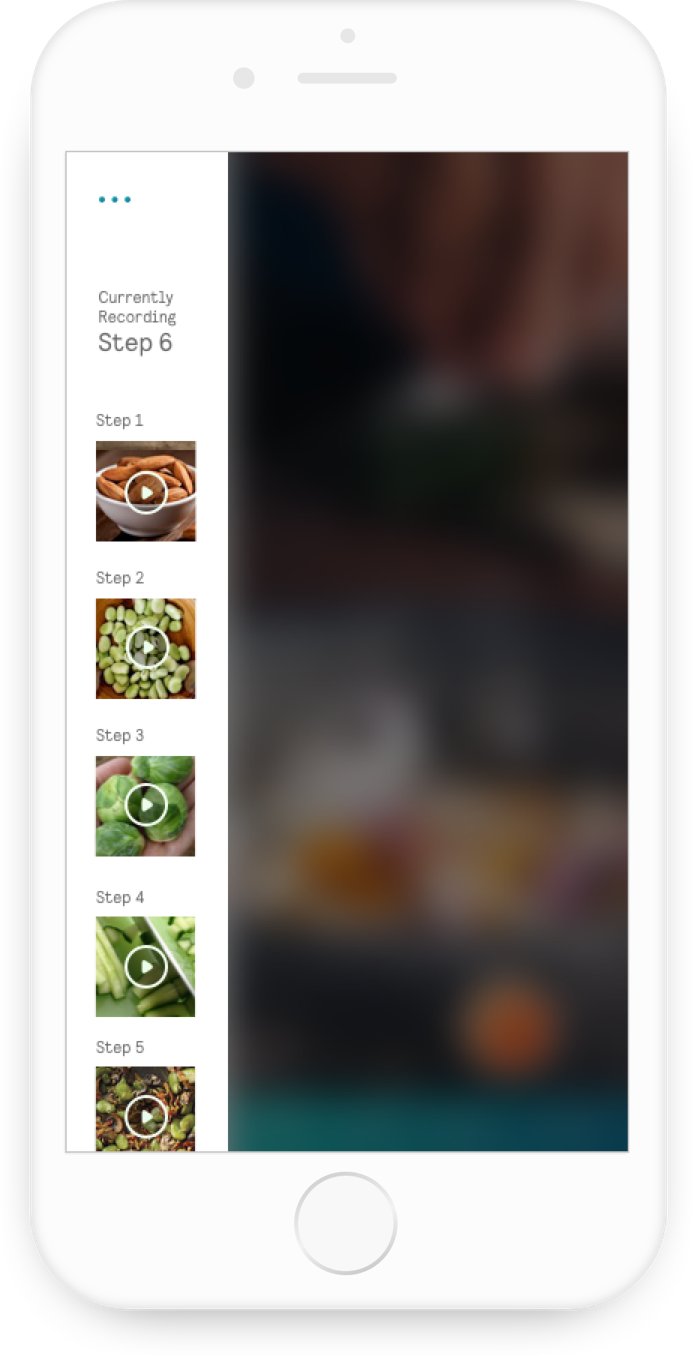Watch the Step 4 recorded clip
This screenshot has width=693, height=1356.
[146, 966]
